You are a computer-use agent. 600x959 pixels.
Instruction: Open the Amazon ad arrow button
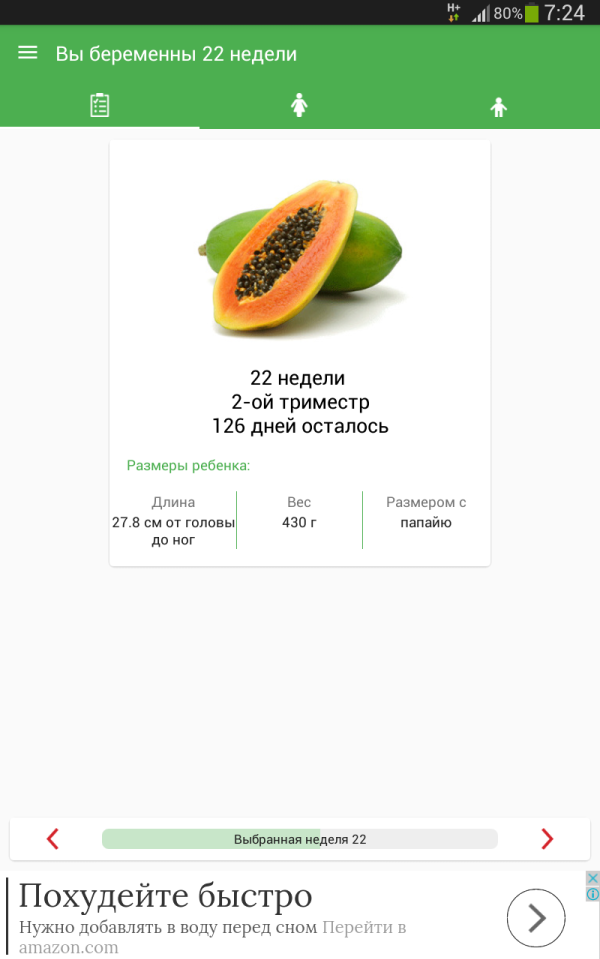coord(536,917)
